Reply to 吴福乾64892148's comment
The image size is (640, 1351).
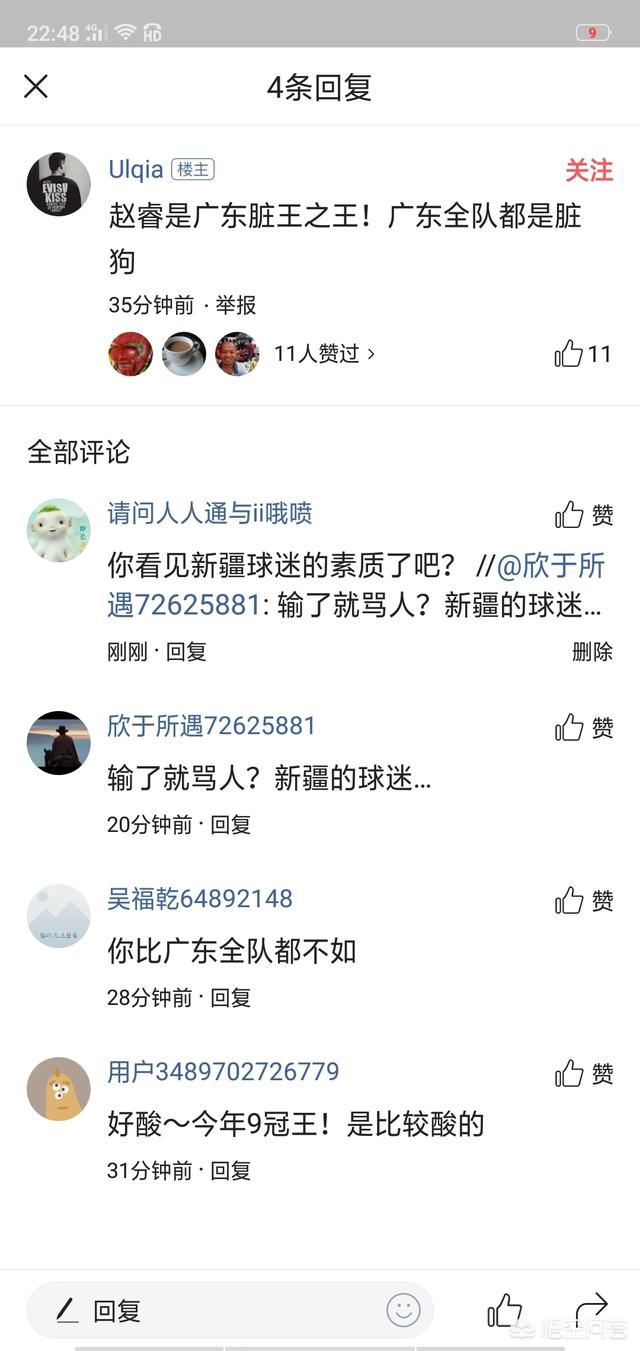point(230,998)
